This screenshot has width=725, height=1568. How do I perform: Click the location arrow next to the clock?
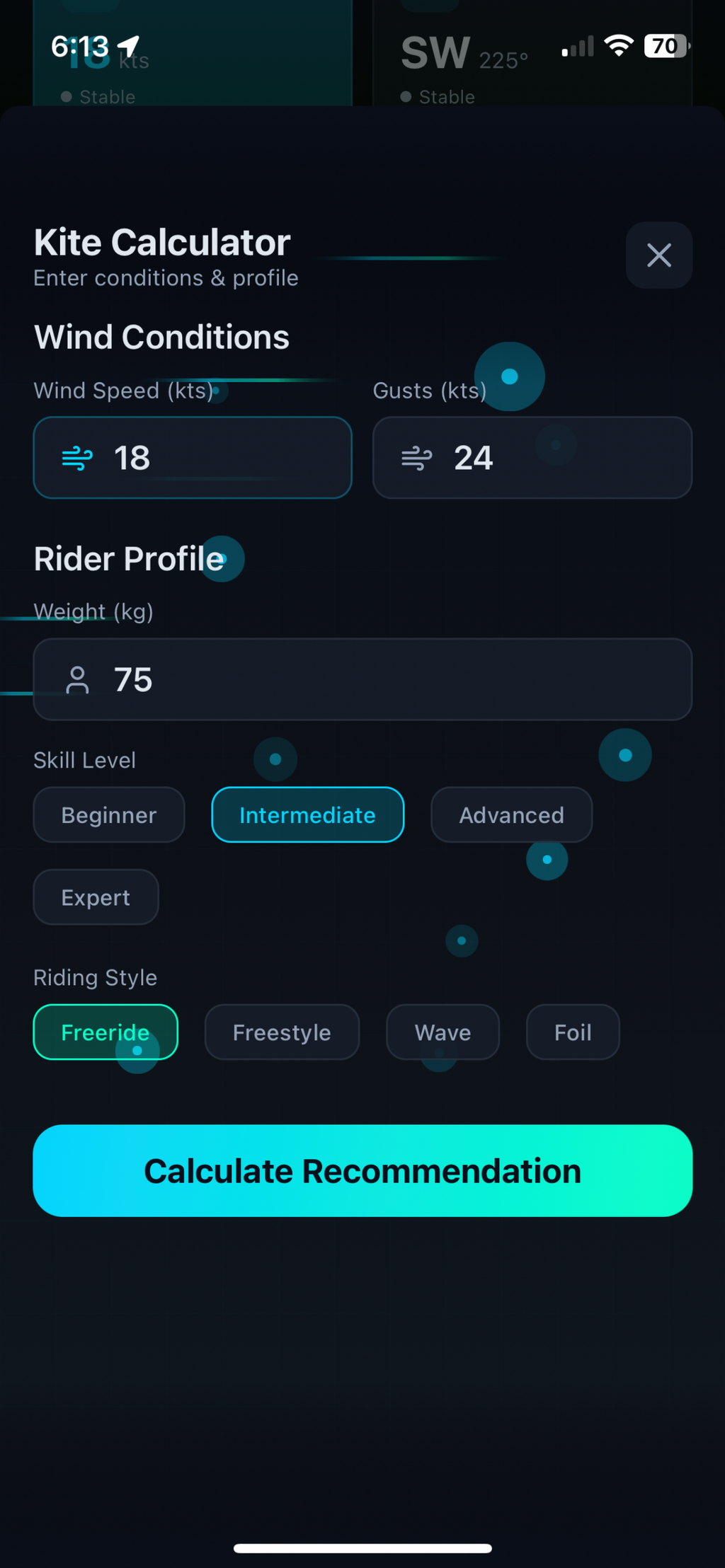tap(126, 45)
